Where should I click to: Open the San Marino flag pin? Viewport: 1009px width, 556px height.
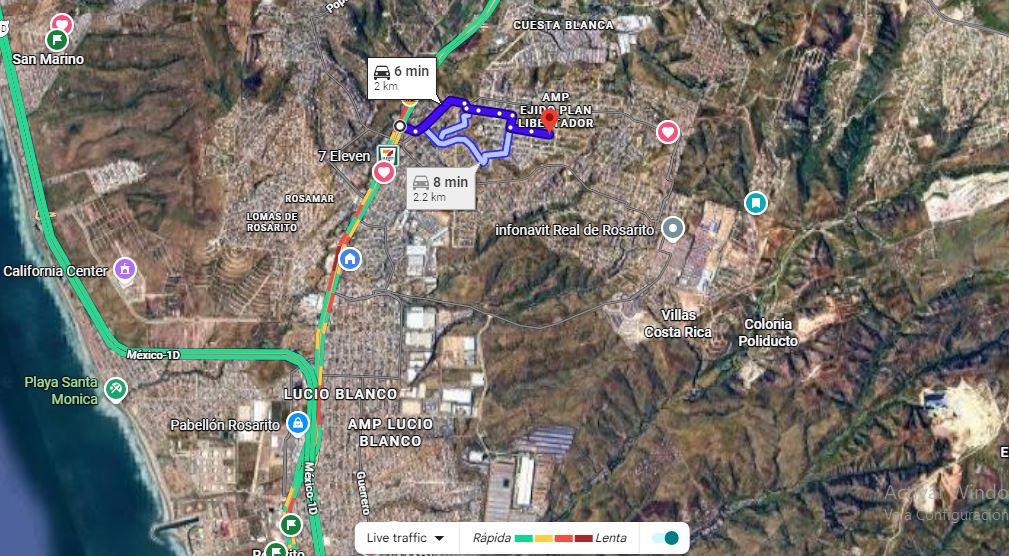[x=56, y=40]
